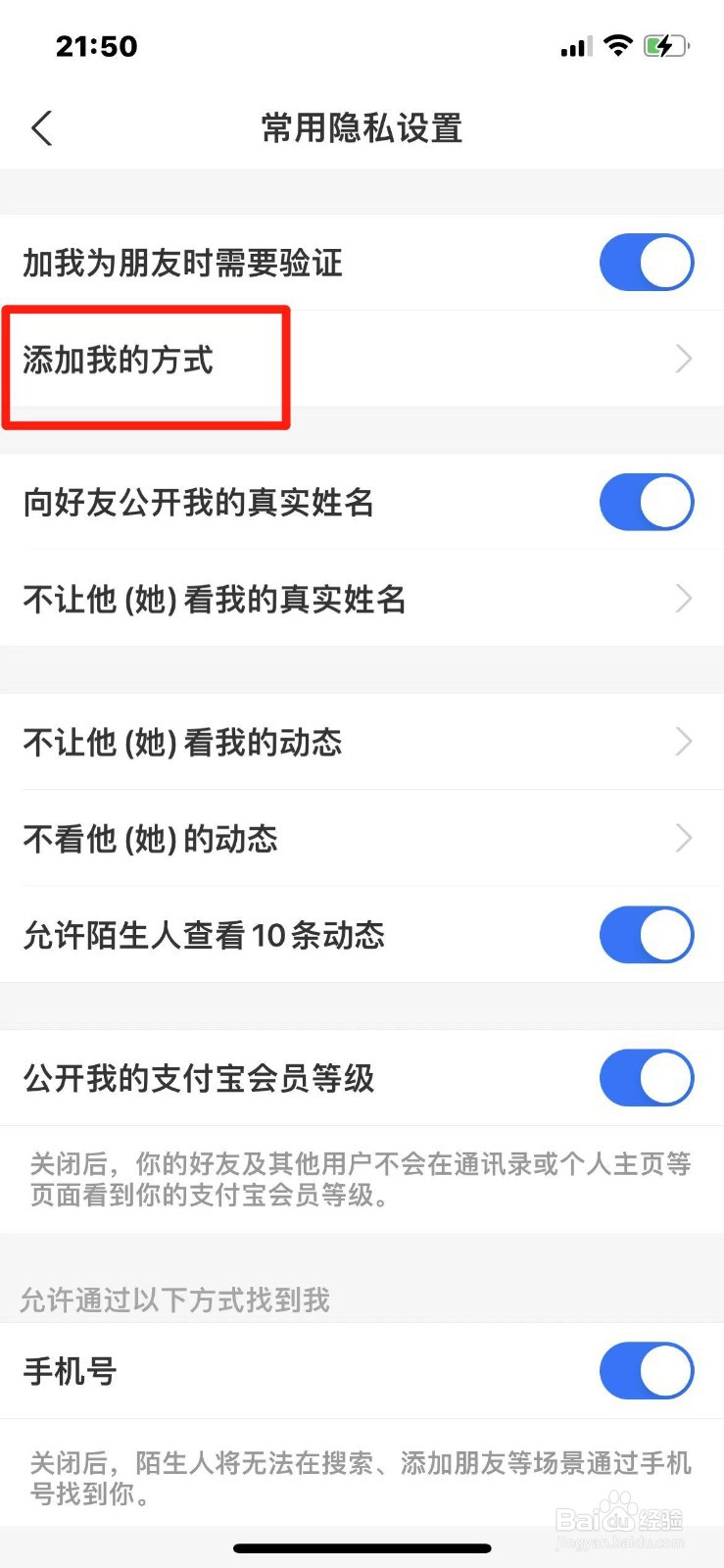The width and height of the screenshot is (724, 1568).
Task: Tap the cellular signal strength icon
Action: (574, 45)
